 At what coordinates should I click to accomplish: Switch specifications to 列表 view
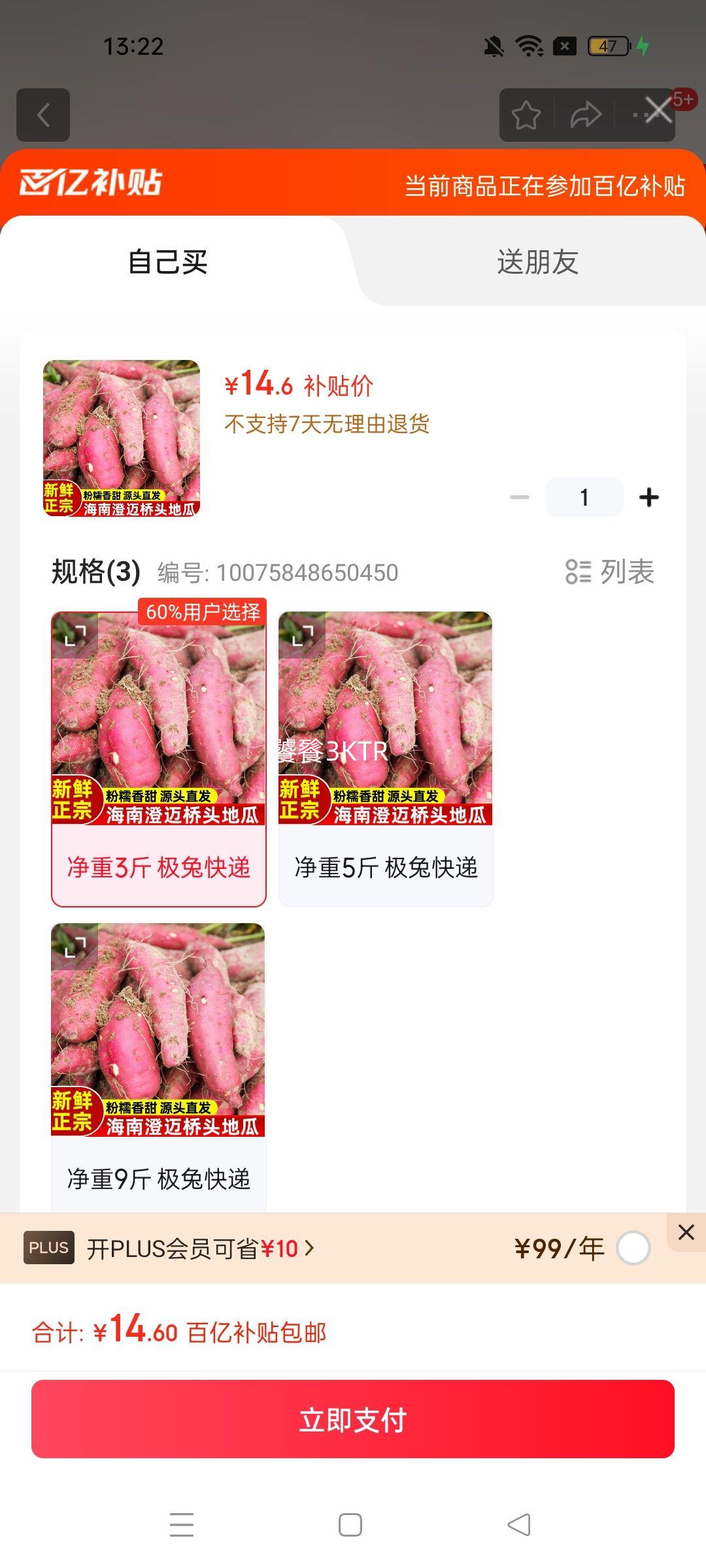pyautogui.click(x=611, y=572)
